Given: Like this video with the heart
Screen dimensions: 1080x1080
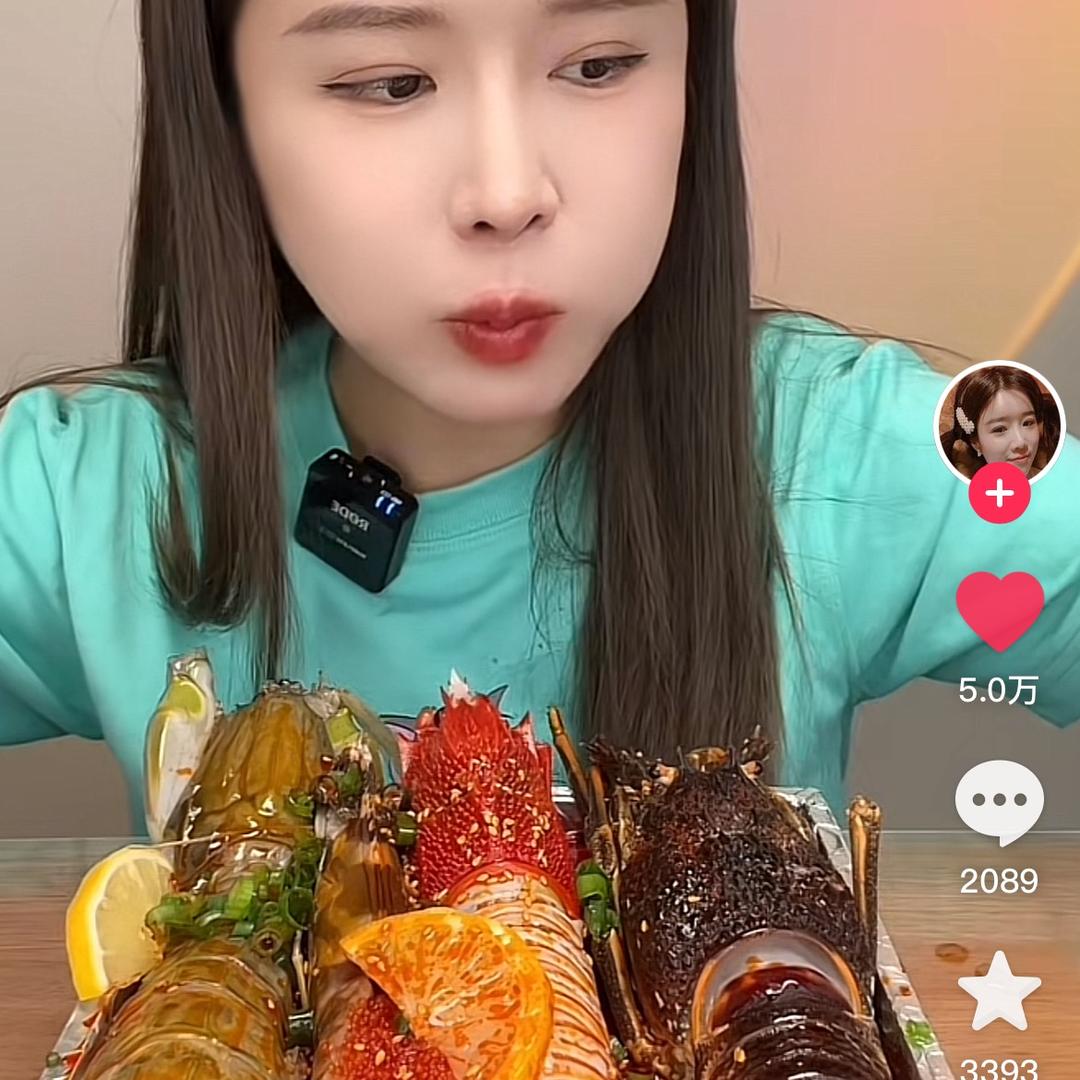Looking at the screenshot, I should click(999, 610).
